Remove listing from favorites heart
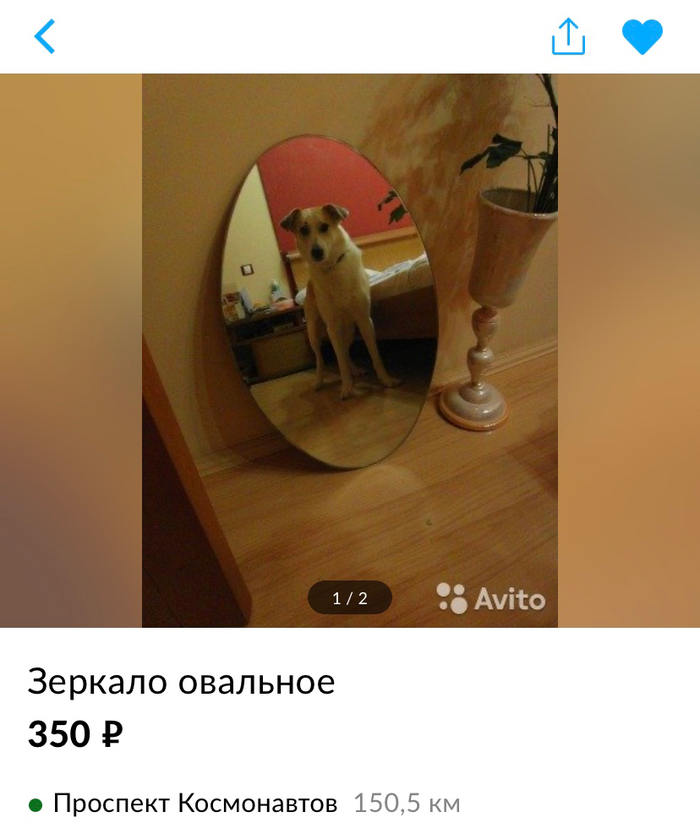Viewport: 700px width, 823px height. point(642,37)
